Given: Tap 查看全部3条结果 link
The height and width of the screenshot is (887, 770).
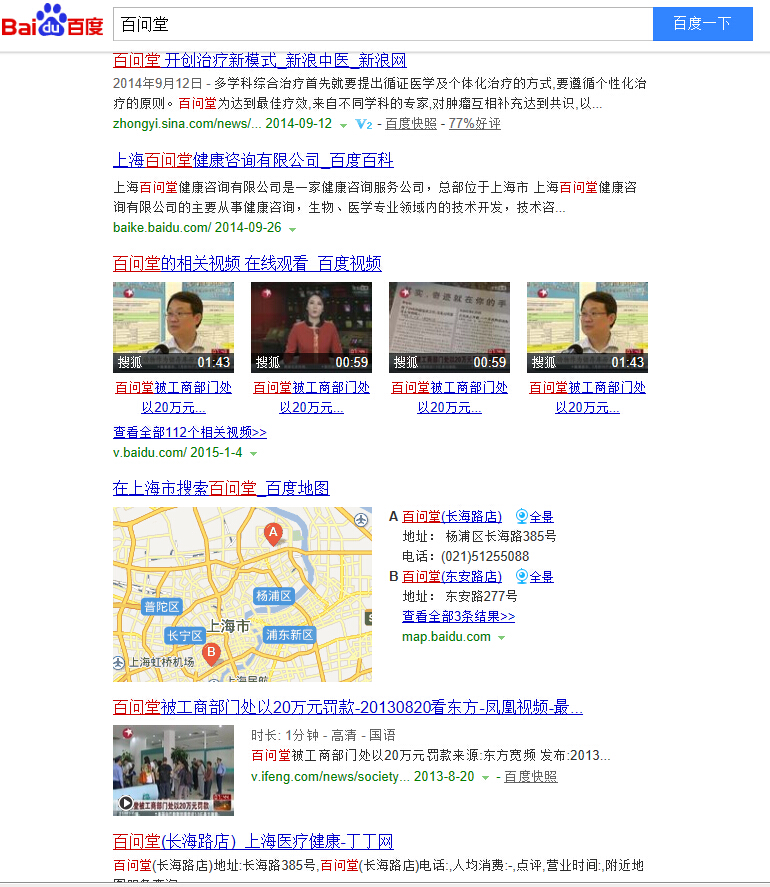Looking at the screenshot, I should click(458, 617).
